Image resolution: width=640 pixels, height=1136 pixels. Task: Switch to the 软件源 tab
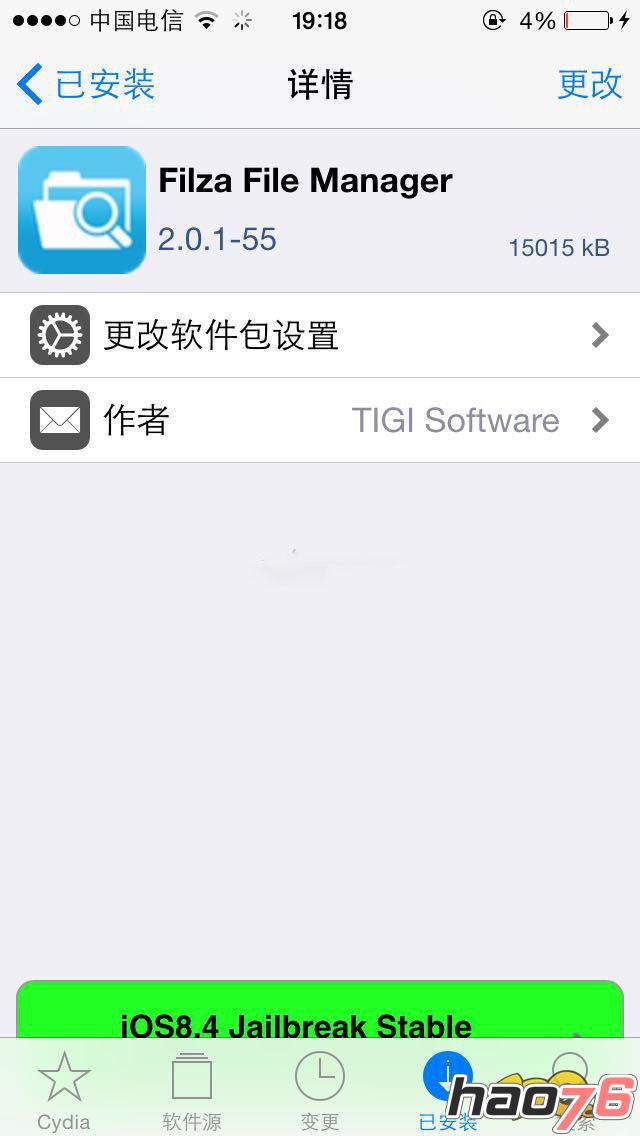[x=191, y=1090]
